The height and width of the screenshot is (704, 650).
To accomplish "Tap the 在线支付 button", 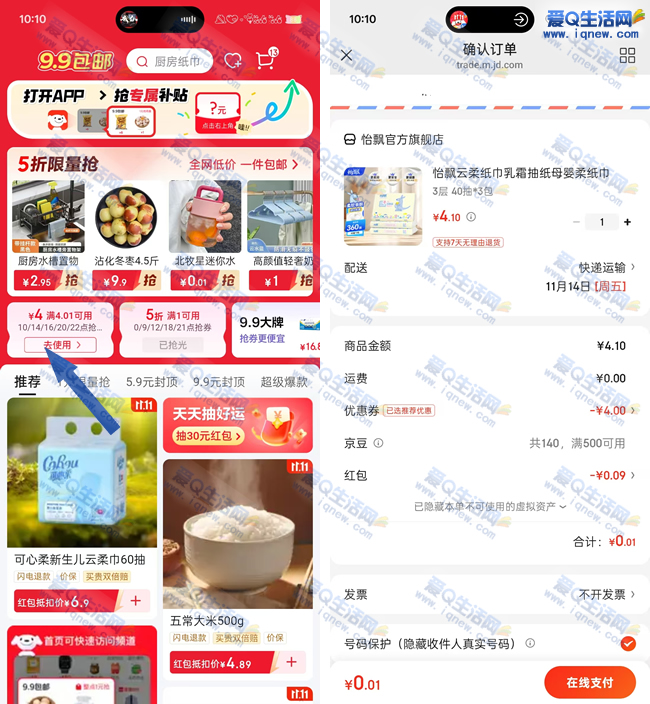I will tap(590, 682).
